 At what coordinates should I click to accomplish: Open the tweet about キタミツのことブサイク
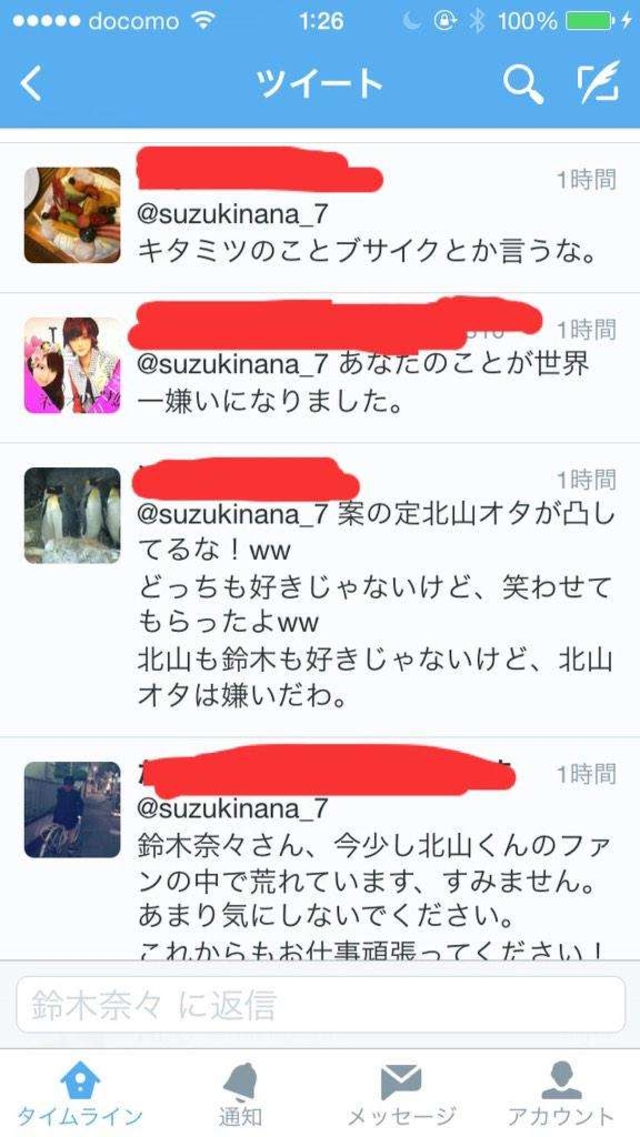pyautogui.click(x=320, y=218)
